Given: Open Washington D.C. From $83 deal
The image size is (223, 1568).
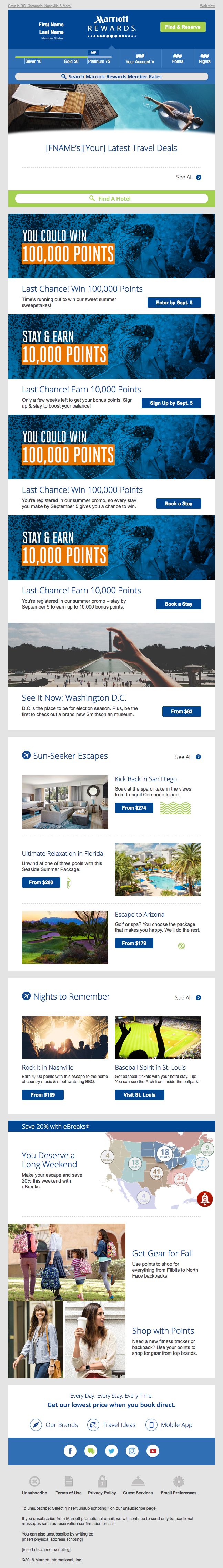Looking at the screenshot, I should 181,711.
